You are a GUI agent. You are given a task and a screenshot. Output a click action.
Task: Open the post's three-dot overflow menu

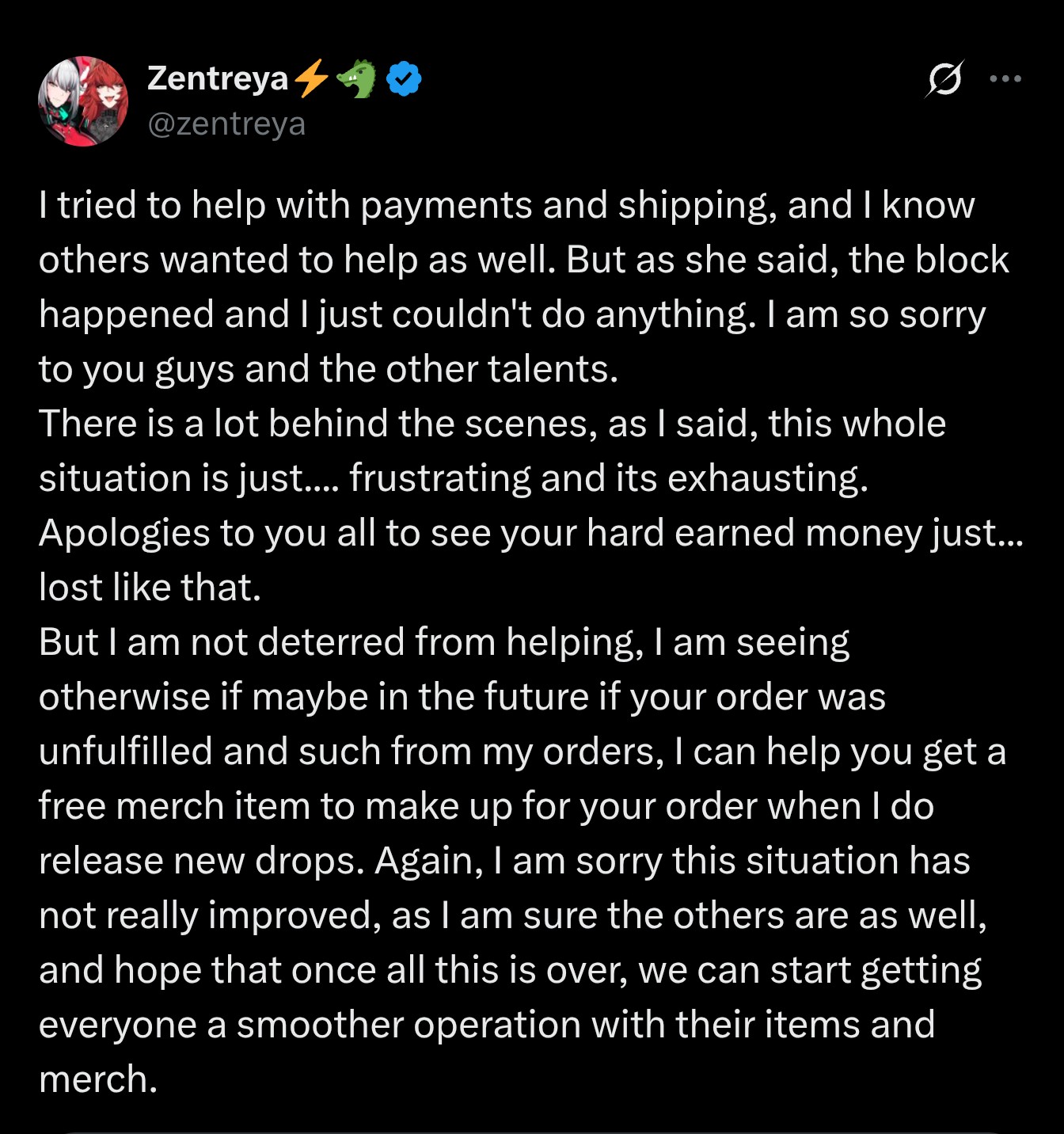[x=1005, y=78]
